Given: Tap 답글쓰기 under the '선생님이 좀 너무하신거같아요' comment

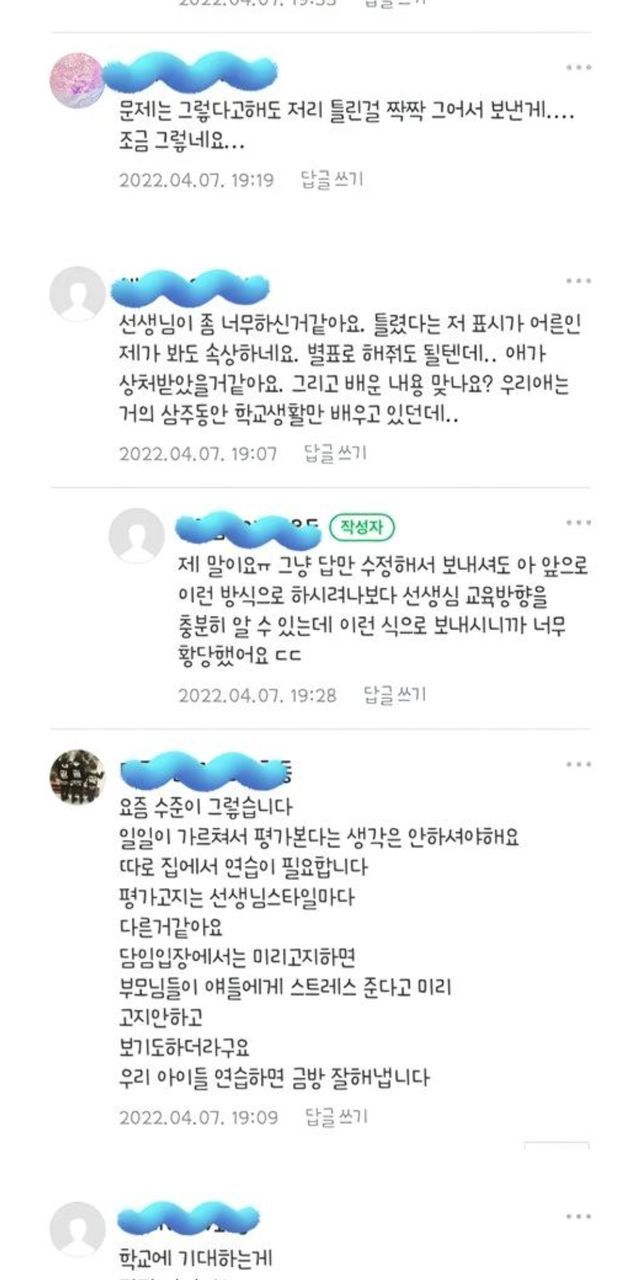Looking at the screenshot, I should pyautogui.click(x=335, y=453).
